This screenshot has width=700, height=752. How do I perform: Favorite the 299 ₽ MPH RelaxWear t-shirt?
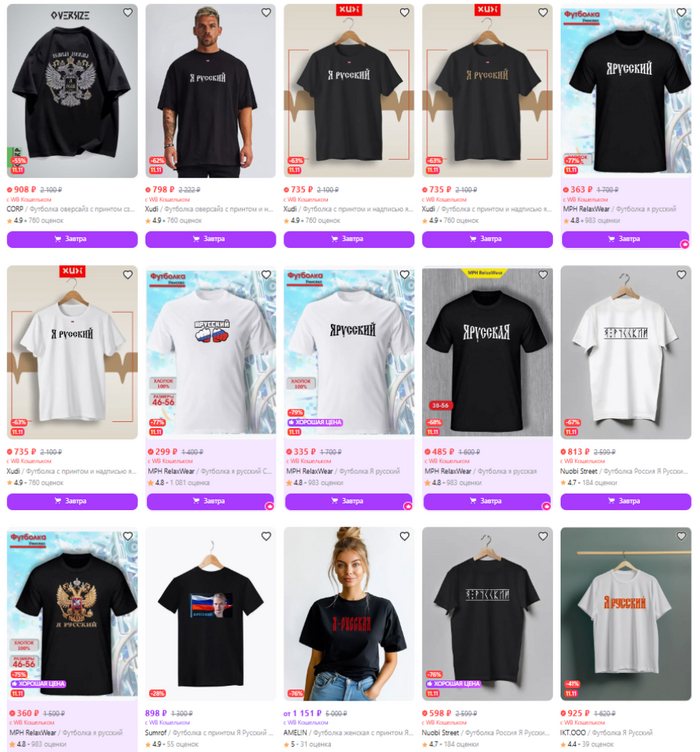point(265,275)
